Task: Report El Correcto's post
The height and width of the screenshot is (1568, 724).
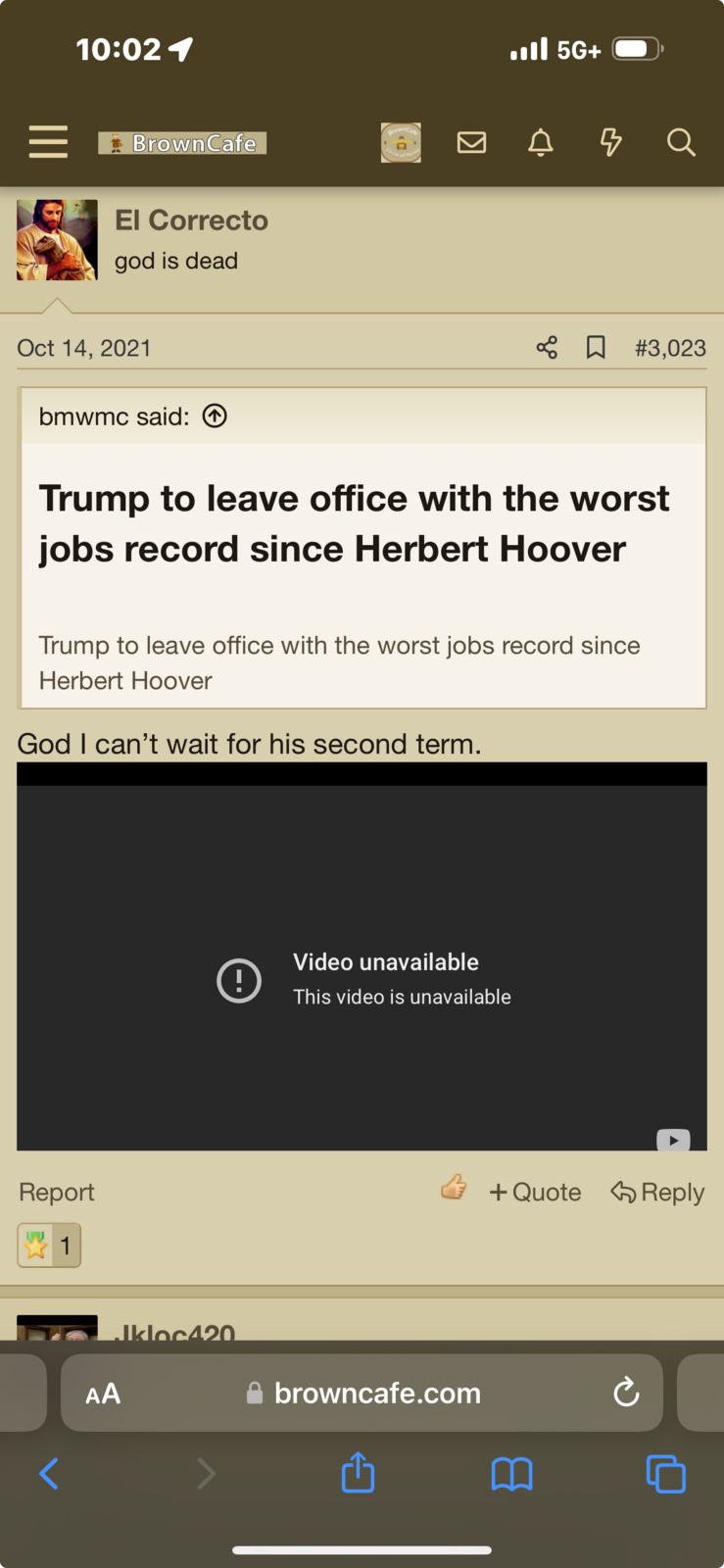Action: click(57, 1193)
